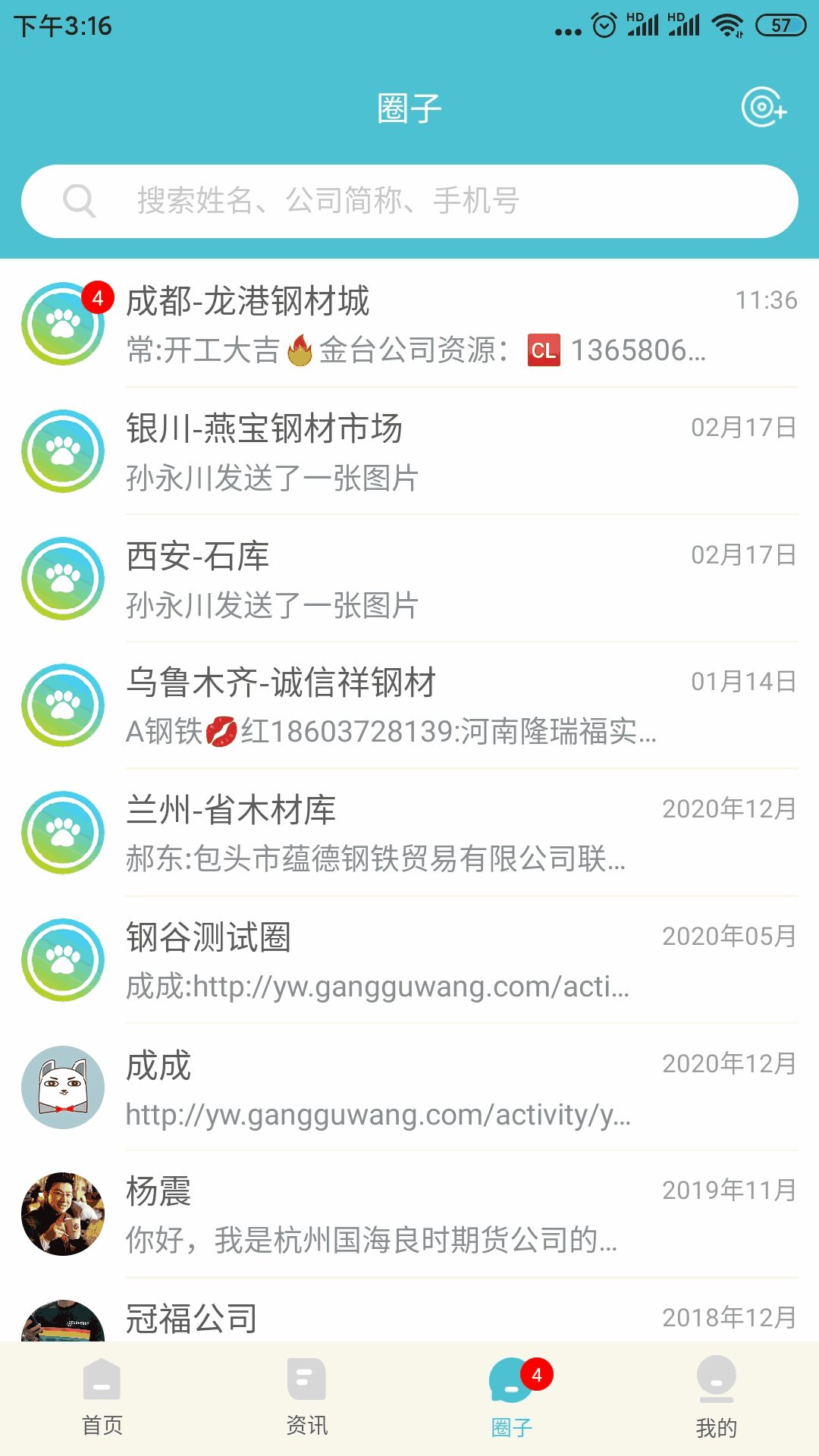Open the 银川-燕宝钢材市场 group chat
Screen dimensions: 819x1456
pos(409,452)
